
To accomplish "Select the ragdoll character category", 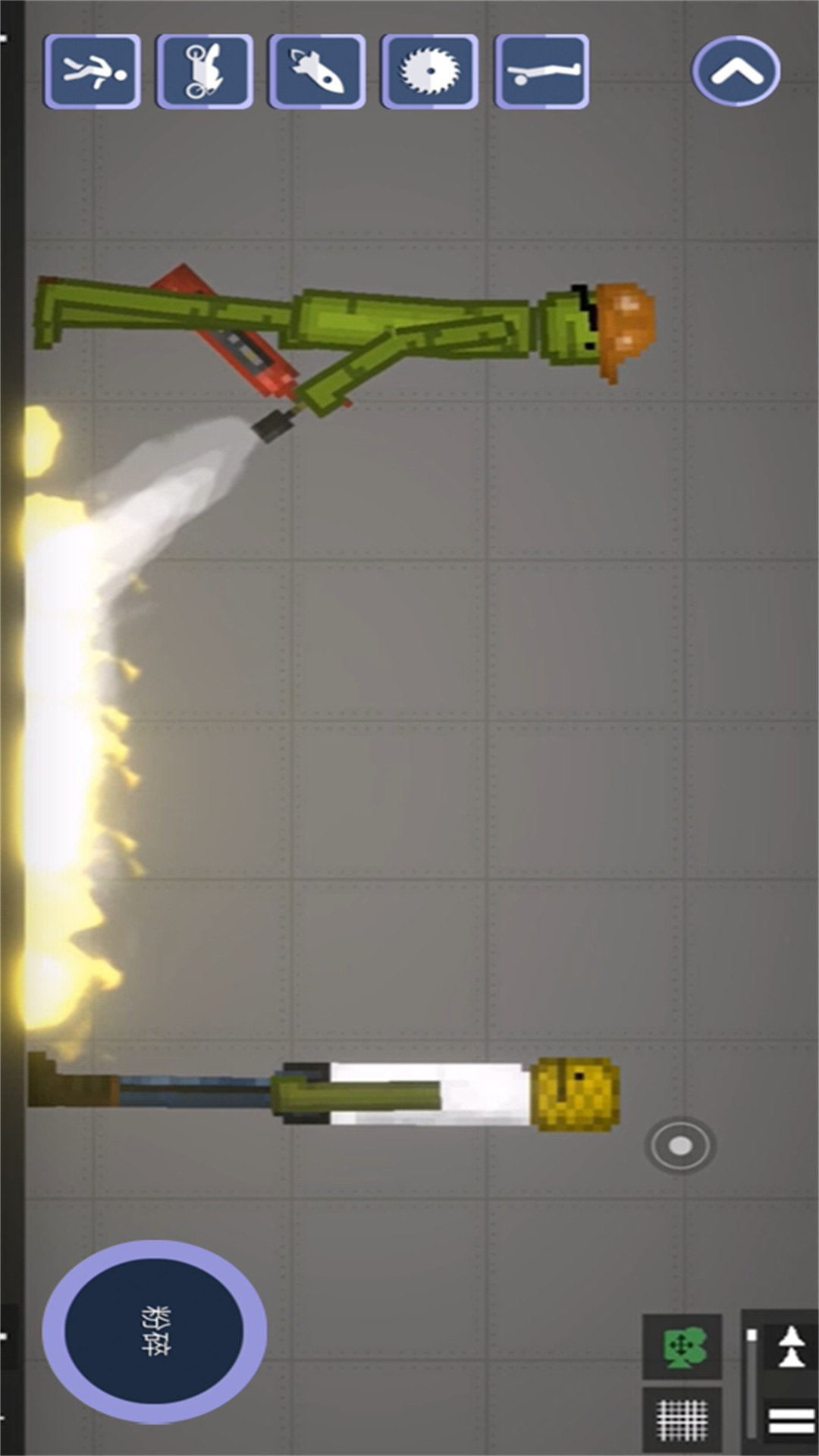I will point(93,72).
